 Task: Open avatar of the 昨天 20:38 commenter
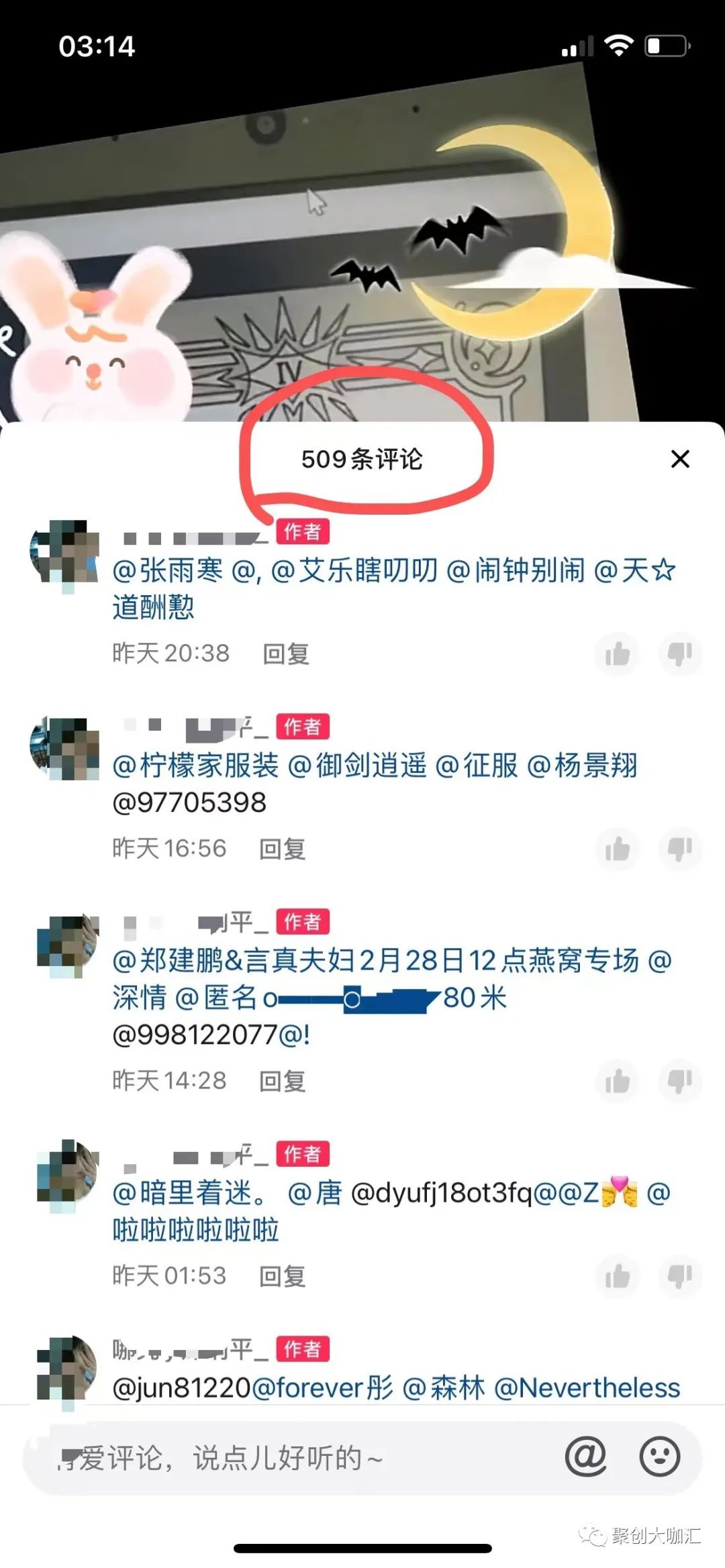65,554
